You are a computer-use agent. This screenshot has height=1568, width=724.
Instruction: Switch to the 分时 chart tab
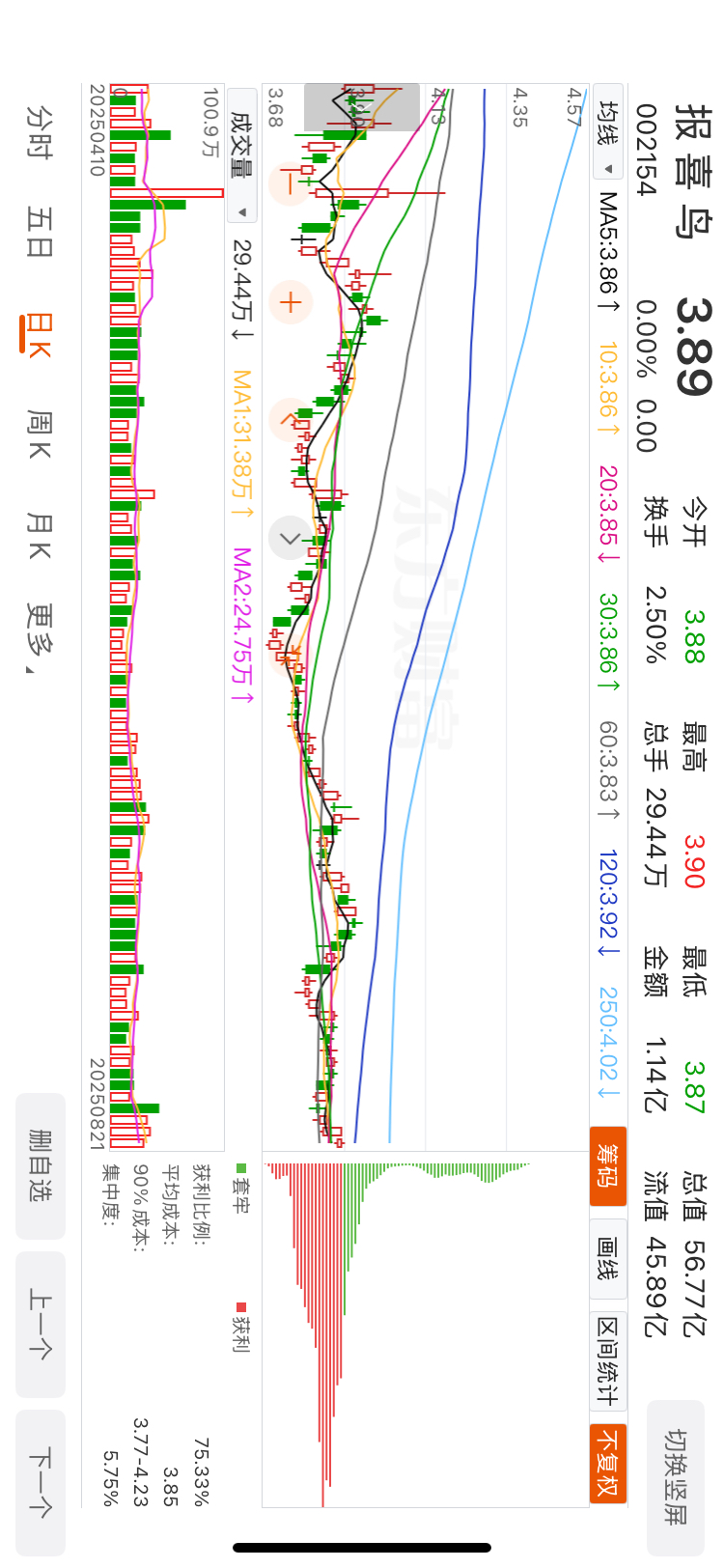point(39,132)
